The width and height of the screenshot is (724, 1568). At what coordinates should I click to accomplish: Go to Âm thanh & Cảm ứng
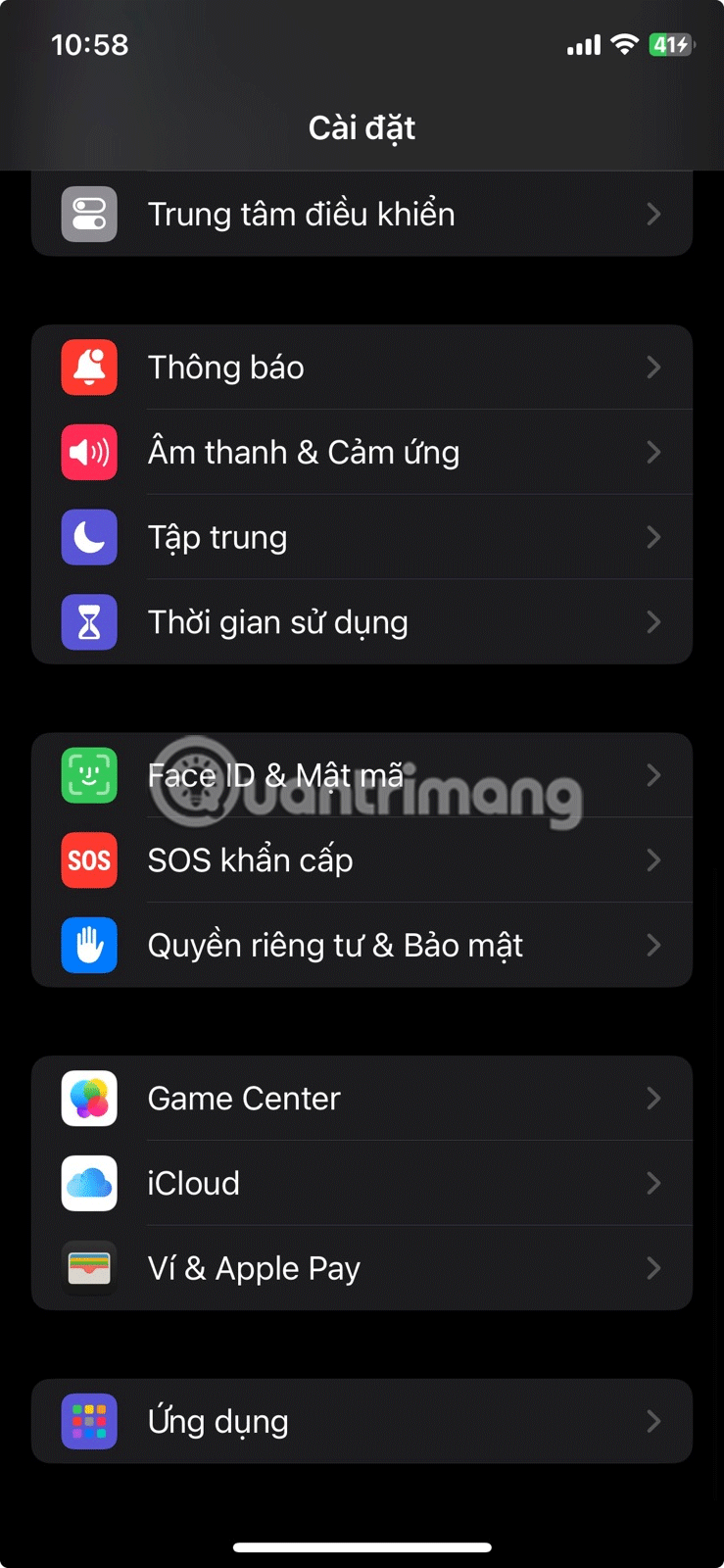362,452
